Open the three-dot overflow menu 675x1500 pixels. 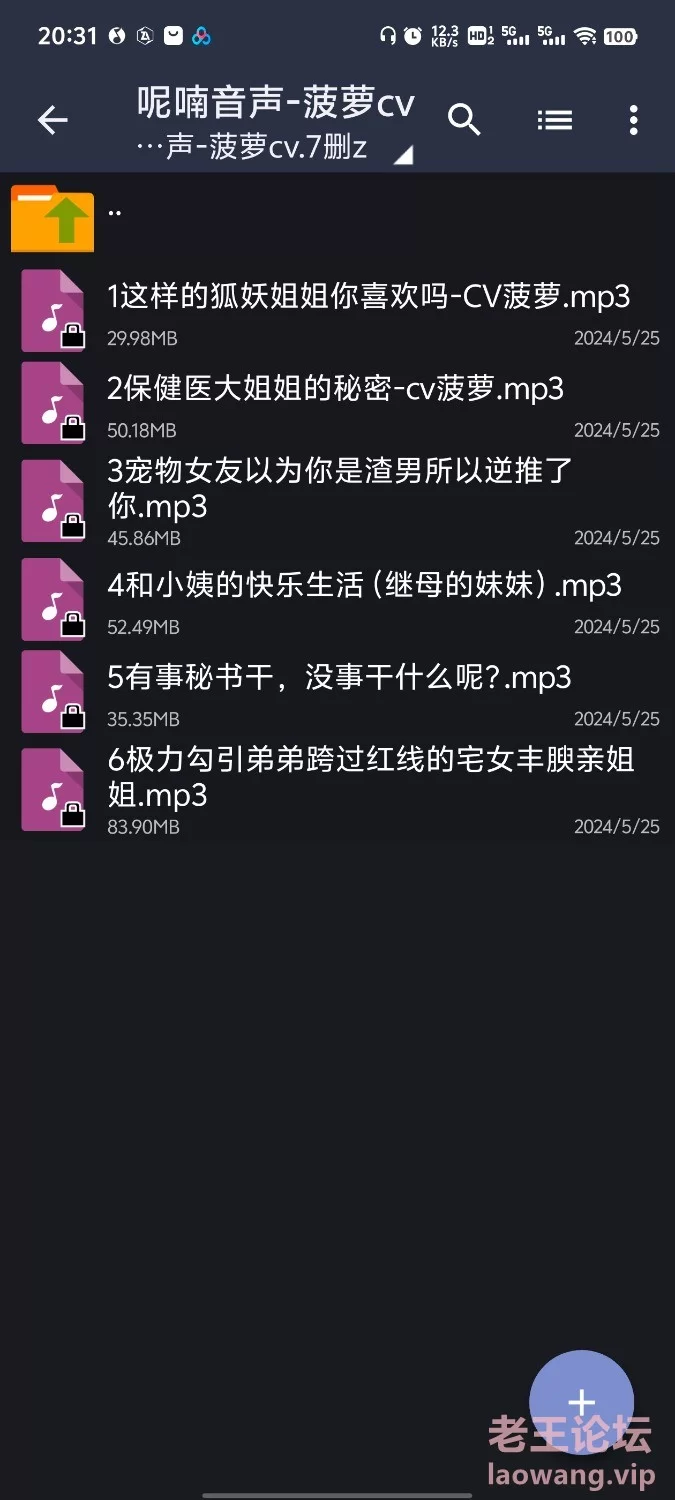[x=633, y=120]
